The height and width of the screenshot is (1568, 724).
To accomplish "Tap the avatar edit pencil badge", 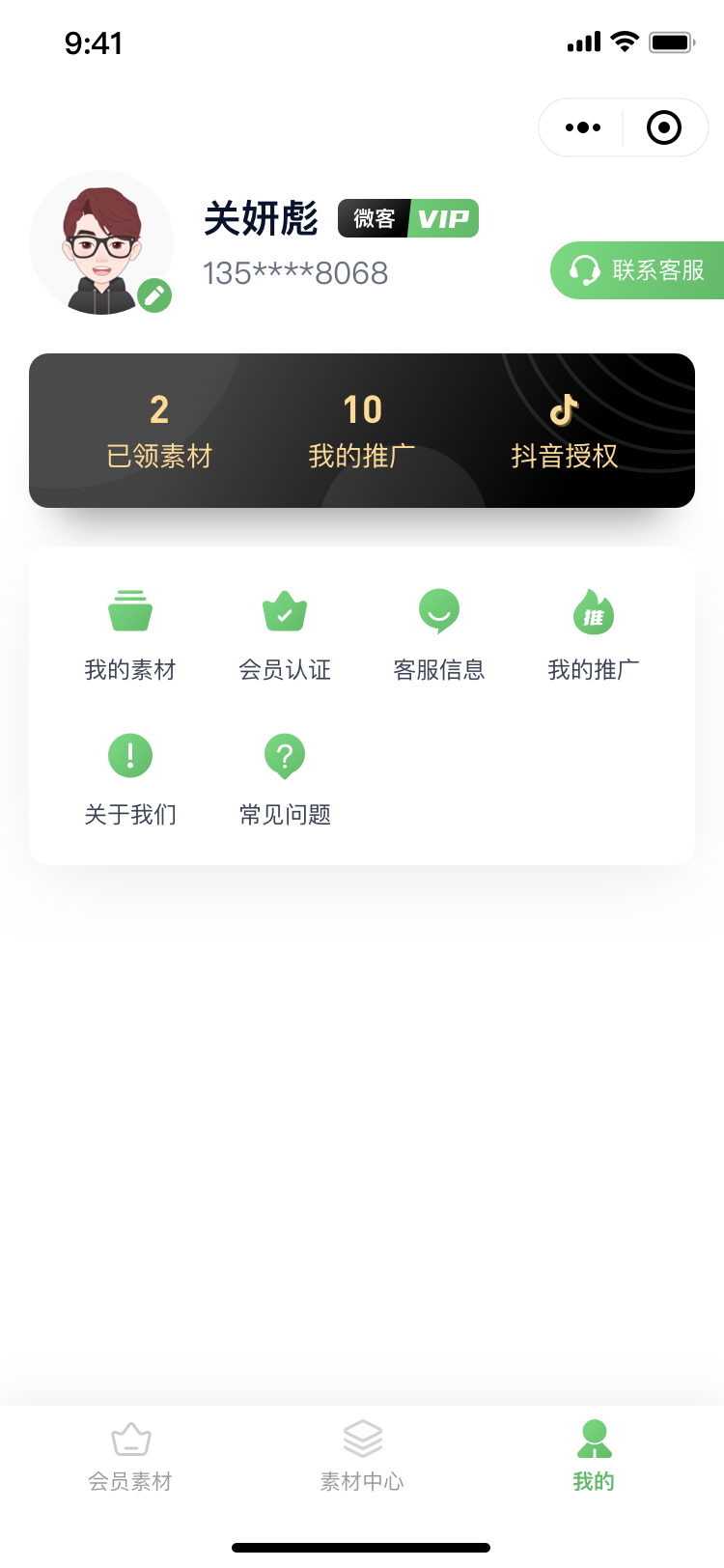I will pos(153,296).
